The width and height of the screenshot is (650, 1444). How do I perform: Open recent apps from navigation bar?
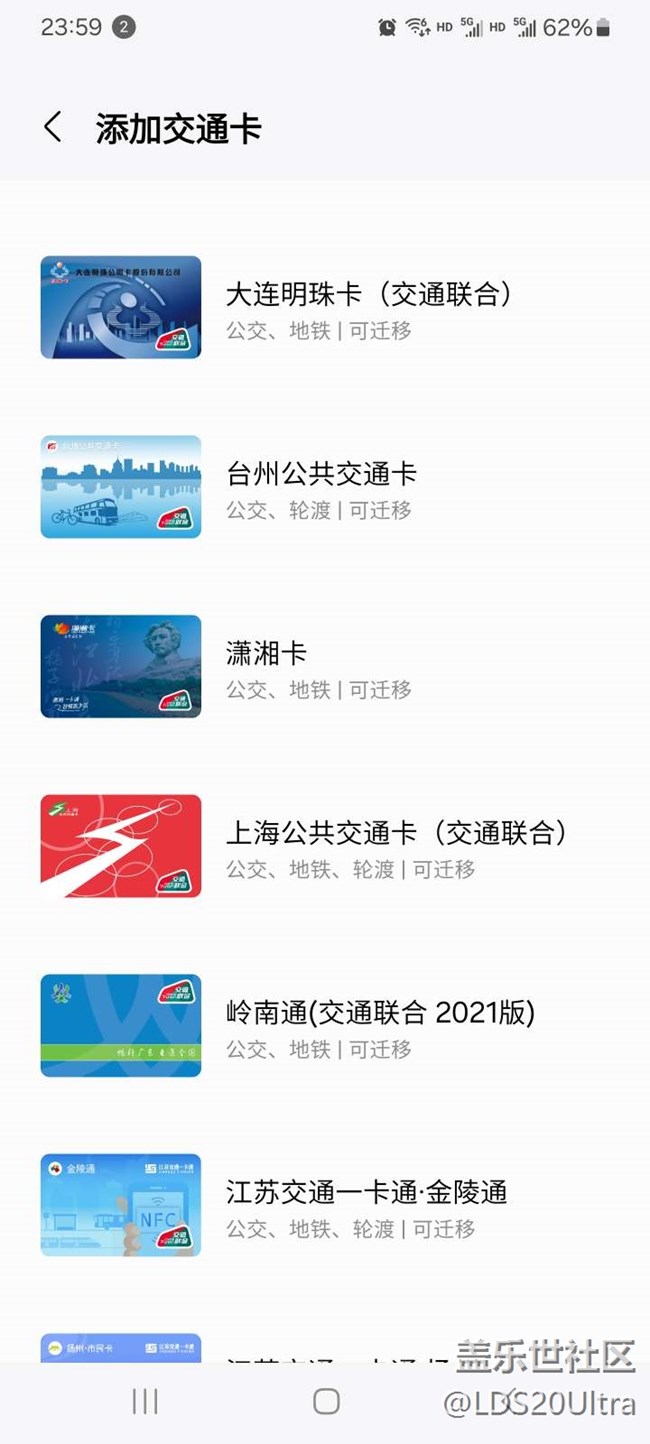click(145, 1401)
